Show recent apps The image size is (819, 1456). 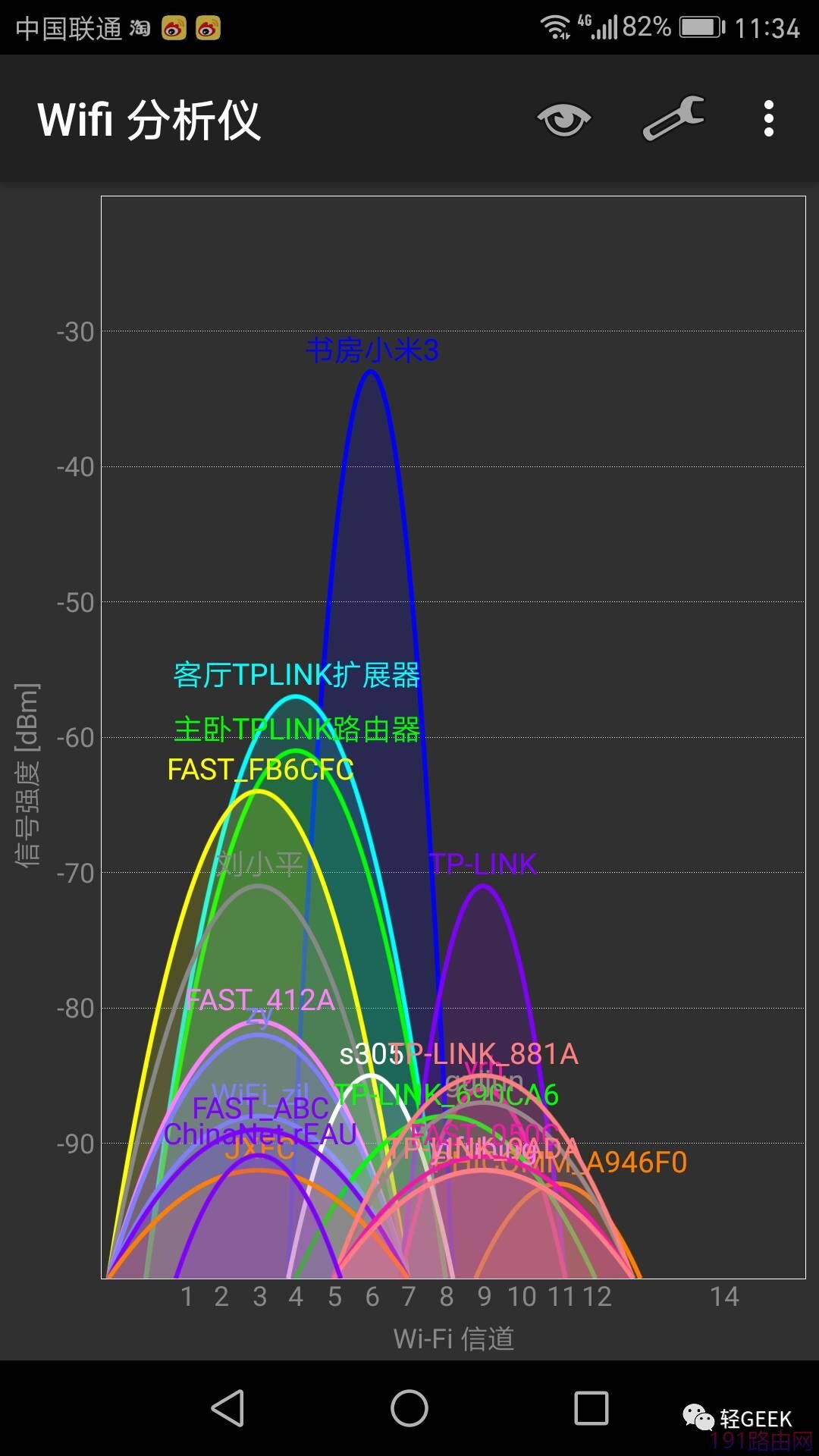coord(591,1408)
